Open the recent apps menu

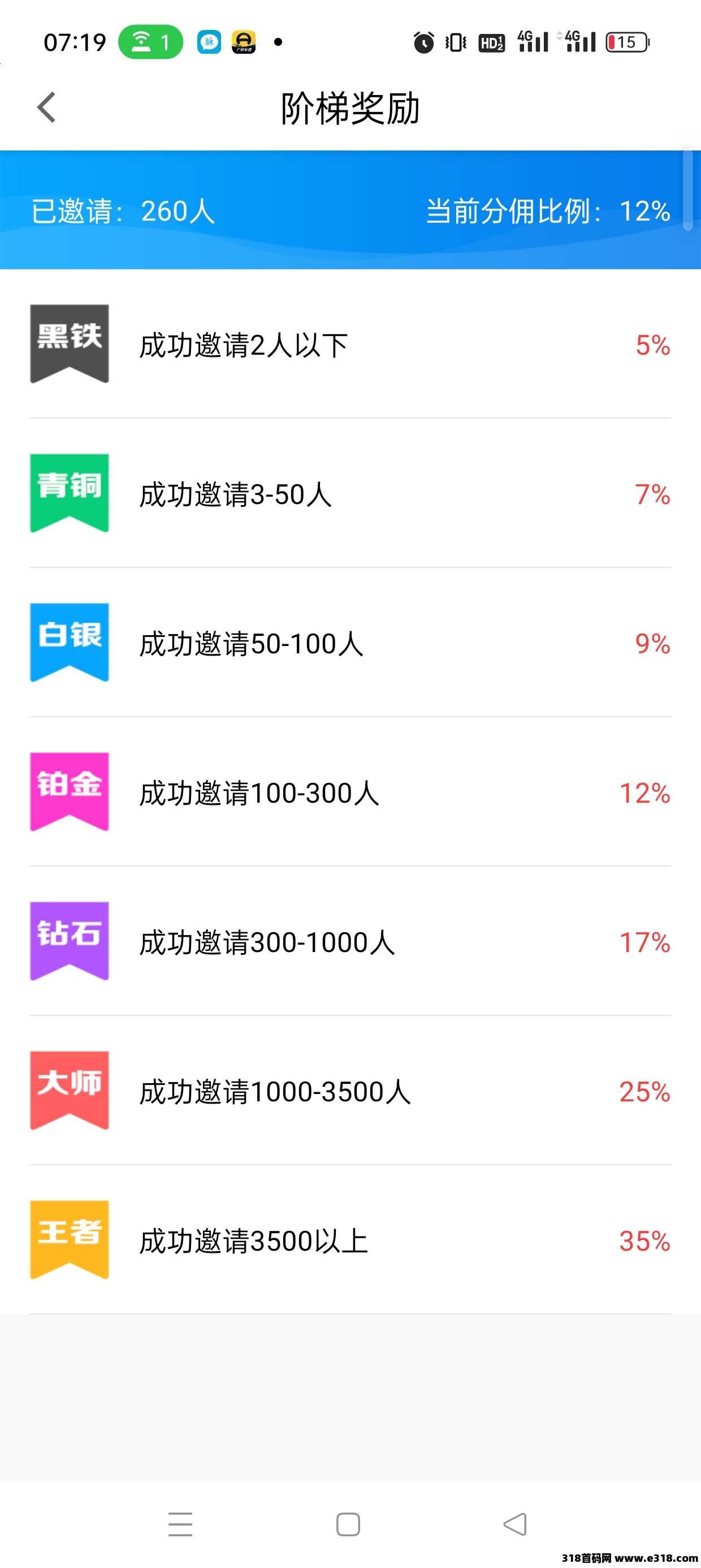pos(180,1524)
